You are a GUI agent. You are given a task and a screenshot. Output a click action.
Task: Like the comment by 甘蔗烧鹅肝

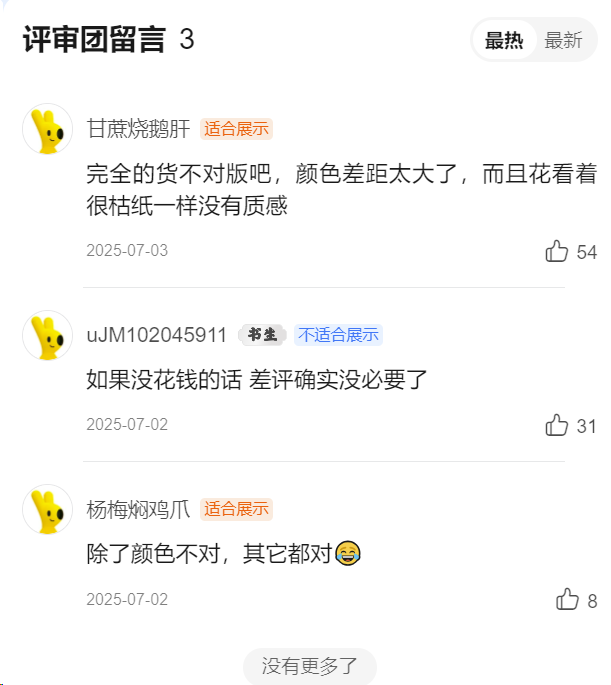point(557,252)
